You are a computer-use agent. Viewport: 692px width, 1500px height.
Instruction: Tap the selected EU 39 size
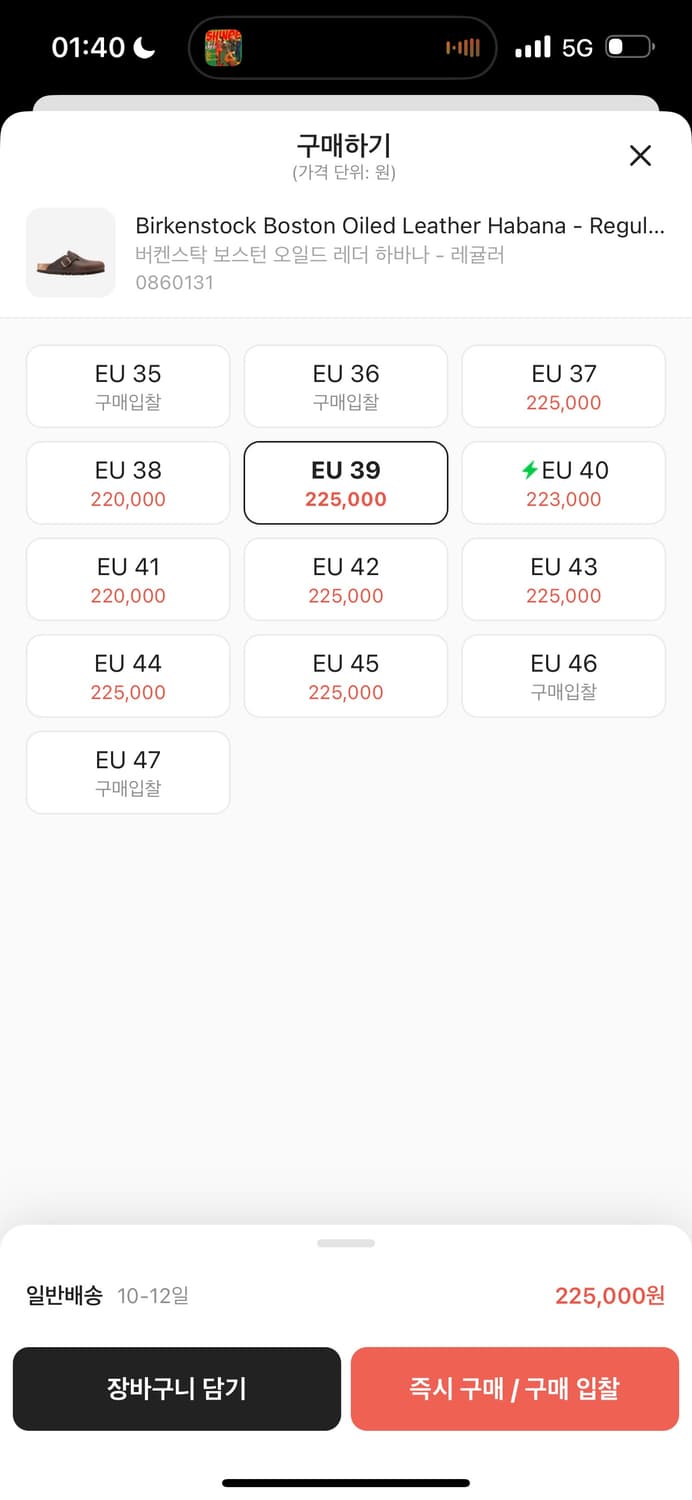346,483
